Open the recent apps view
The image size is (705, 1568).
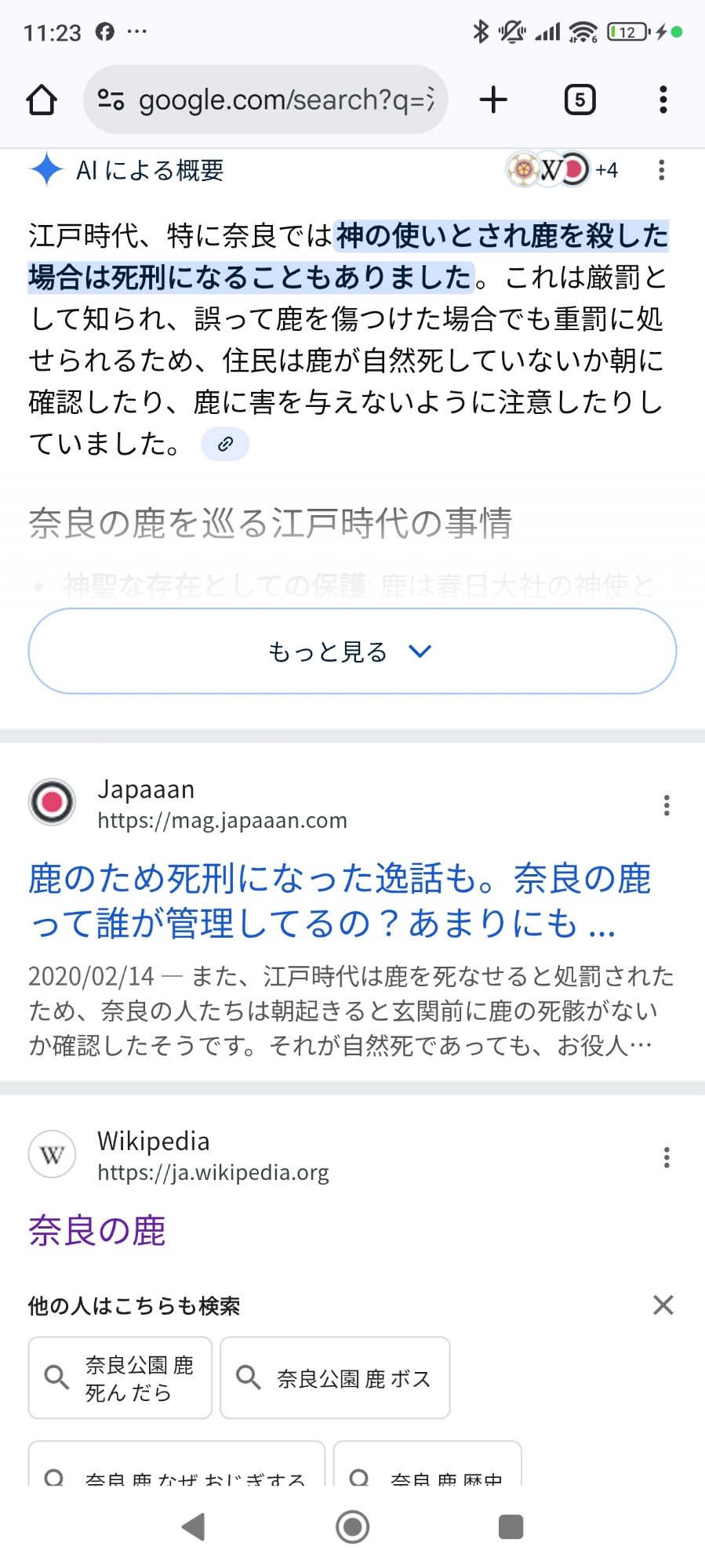point(511,1526)
